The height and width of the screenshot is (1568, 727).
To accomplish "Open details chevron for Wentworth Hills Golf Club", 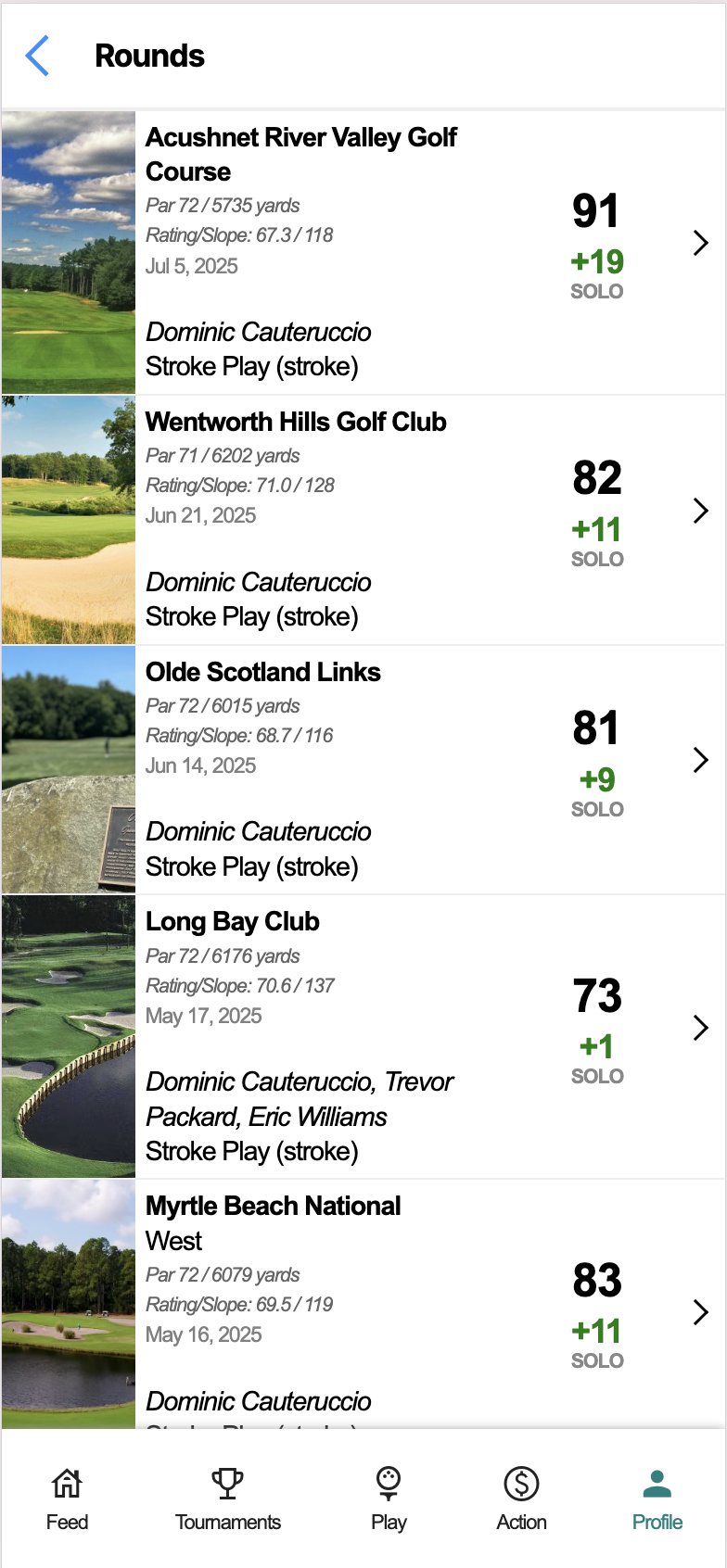I will click(x=702, y=511).
